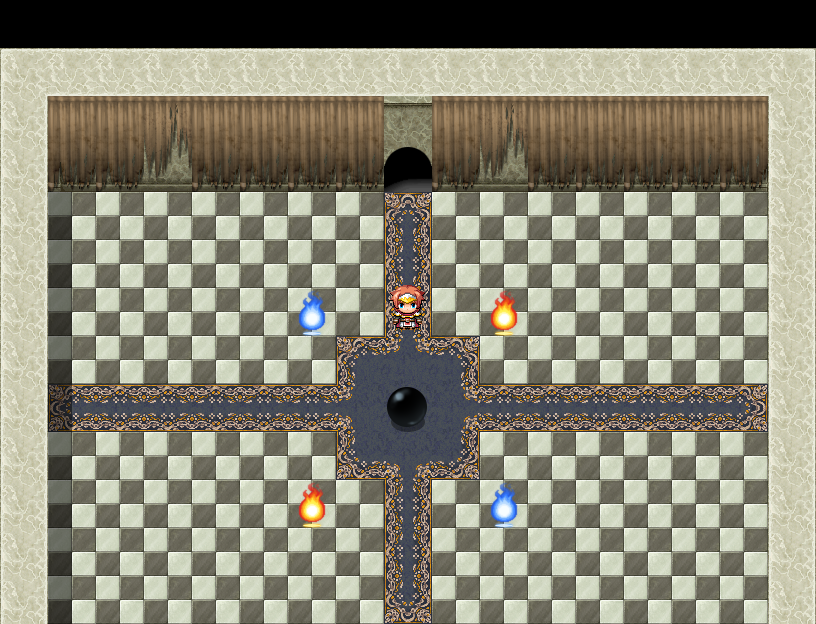This screenshot has width=816, height=624.
Task: Touch the red flame beside the heroine
Action: 504,314
